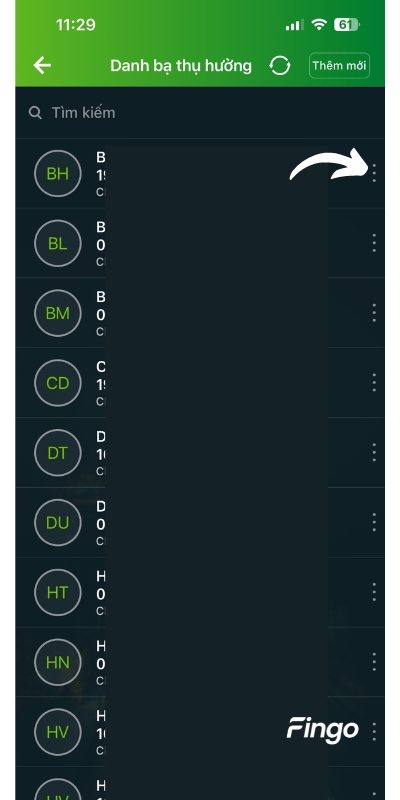
Task: Focus the Tìm kiếm search field
Action: (200, 113)
